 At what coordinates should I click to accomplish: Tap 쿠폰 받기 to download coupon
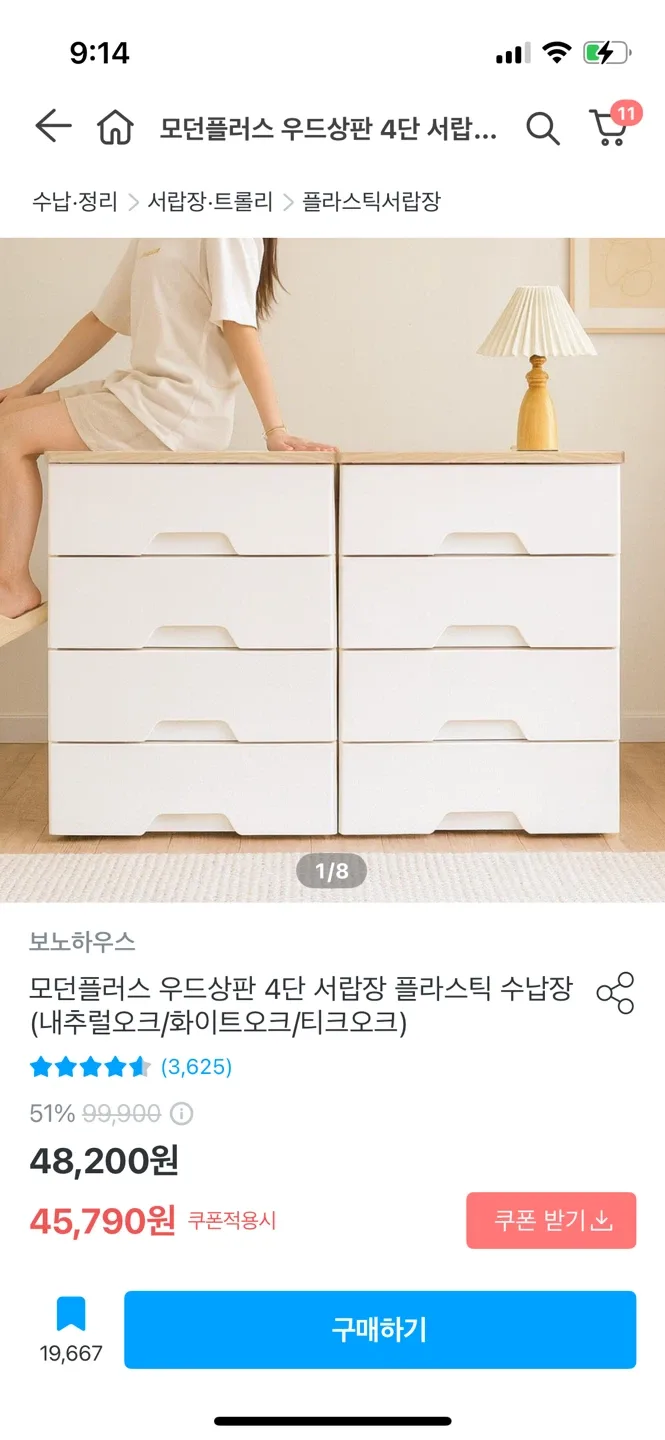point(551,1220)
